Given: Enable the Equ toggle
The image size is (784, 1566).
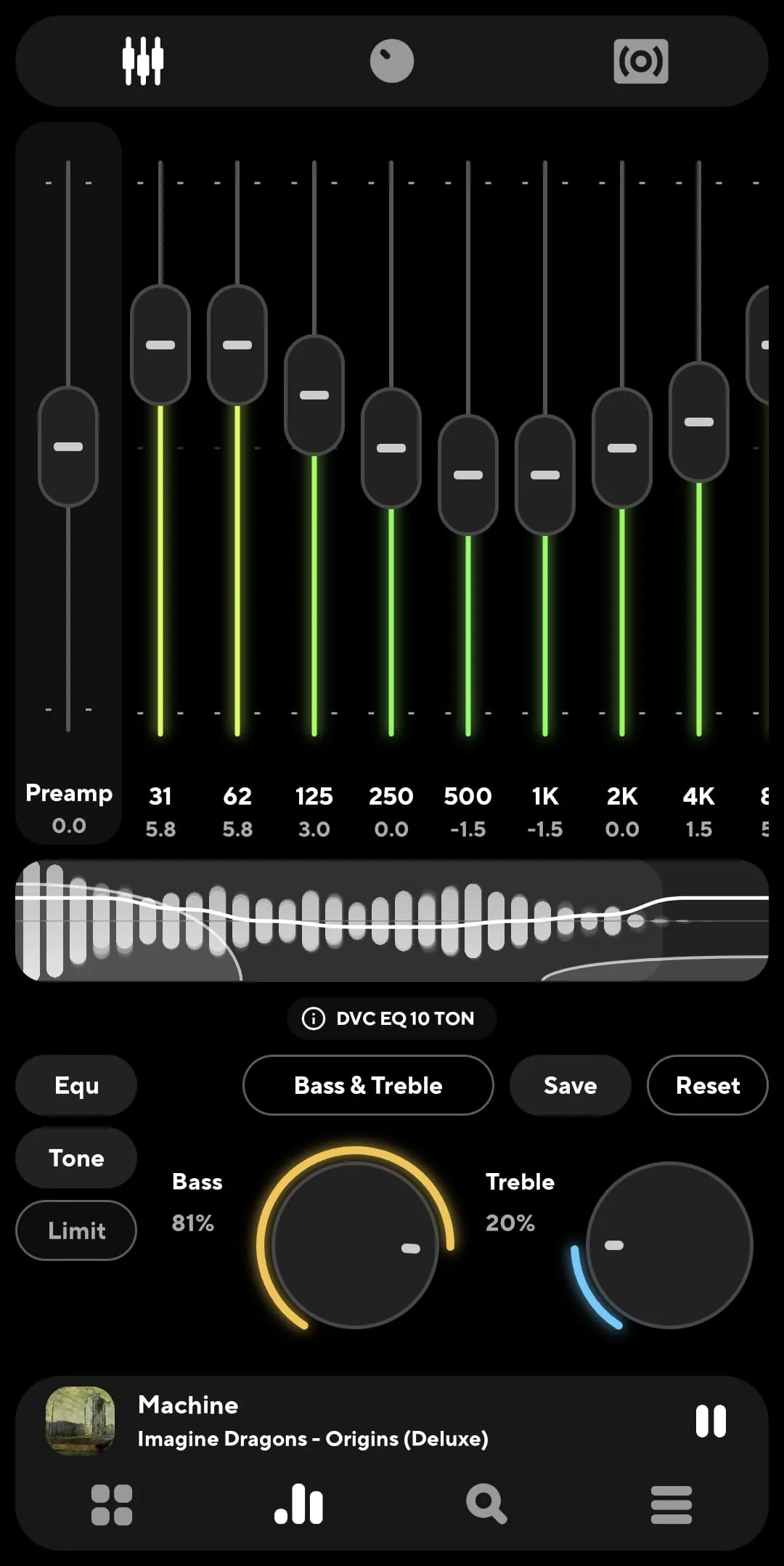Looking at the screenshot, I should click(x=75, y=1084).
